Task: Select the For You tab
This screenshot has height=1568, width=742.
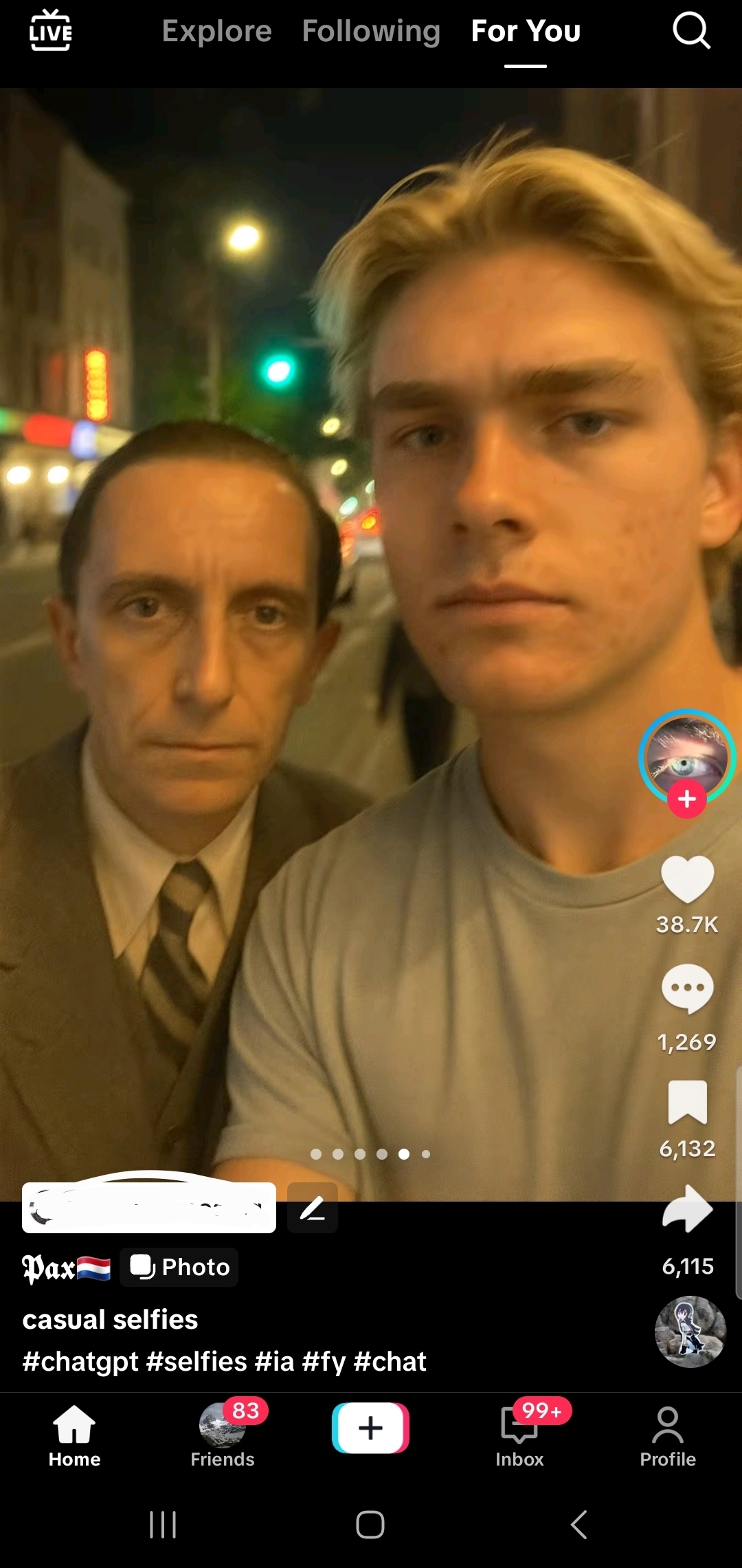Action: (x=526, y=31)
